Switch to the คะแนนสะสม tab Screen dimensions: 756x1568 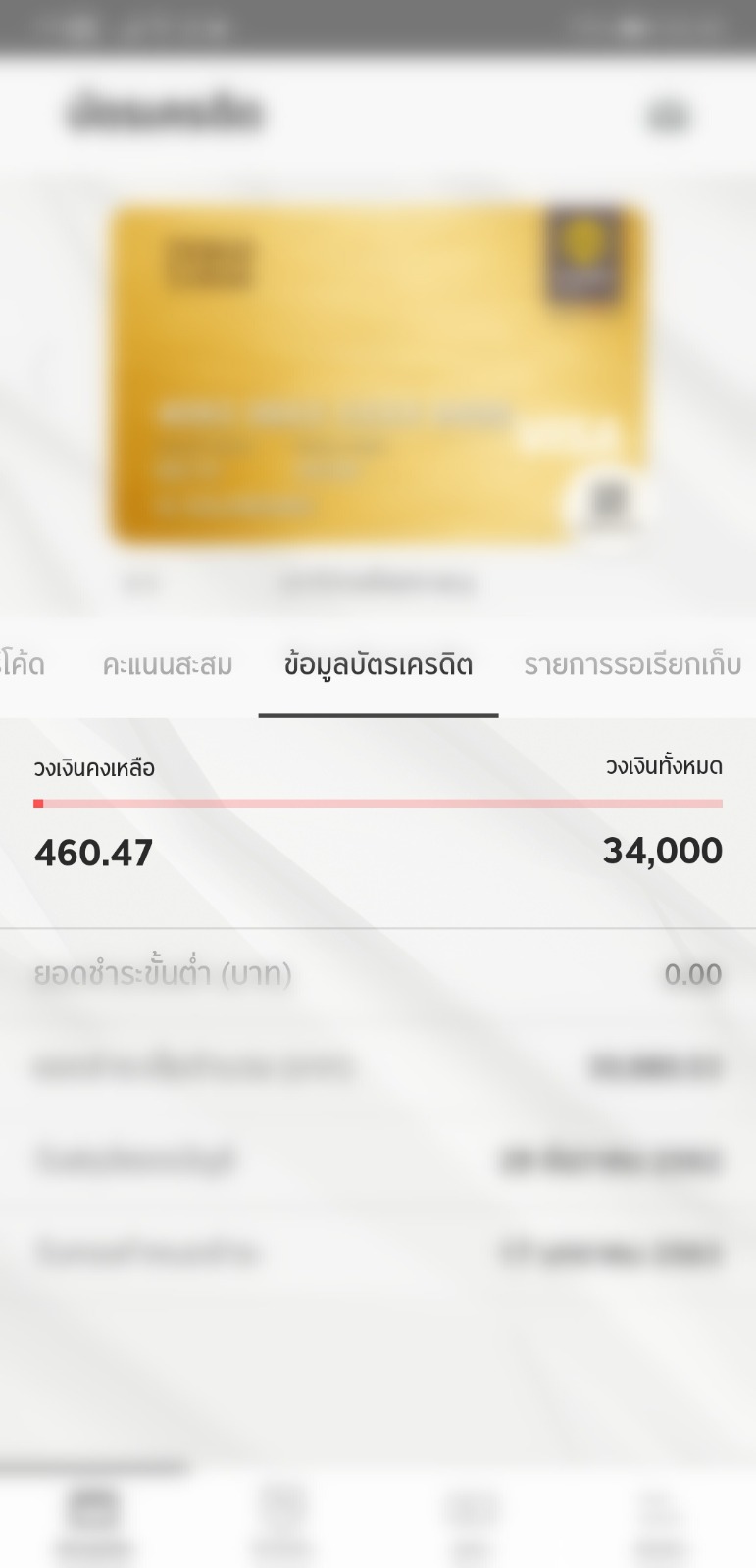point(168,665)
